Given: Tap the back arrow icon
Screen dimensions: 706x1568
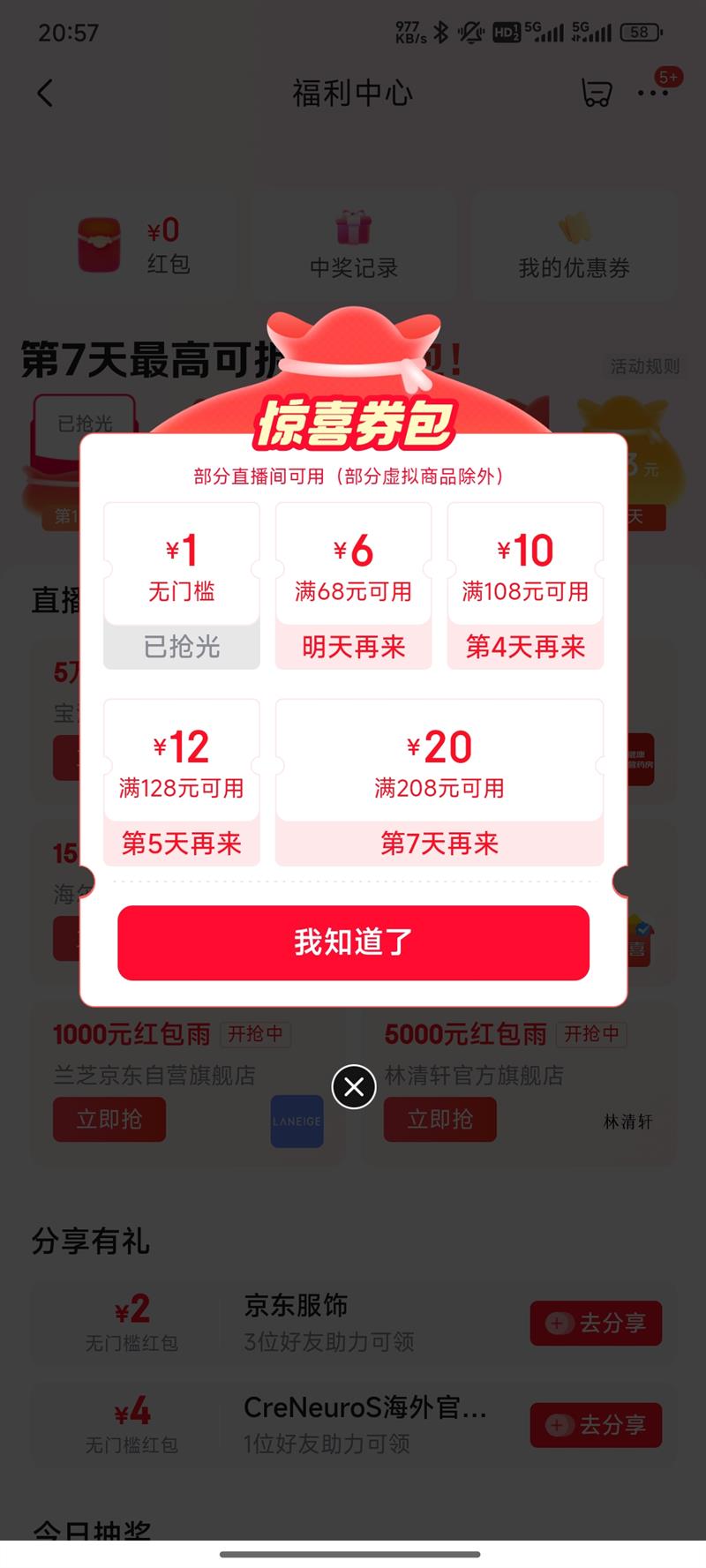Looking at the screenshot, I should tap(46, 94).
